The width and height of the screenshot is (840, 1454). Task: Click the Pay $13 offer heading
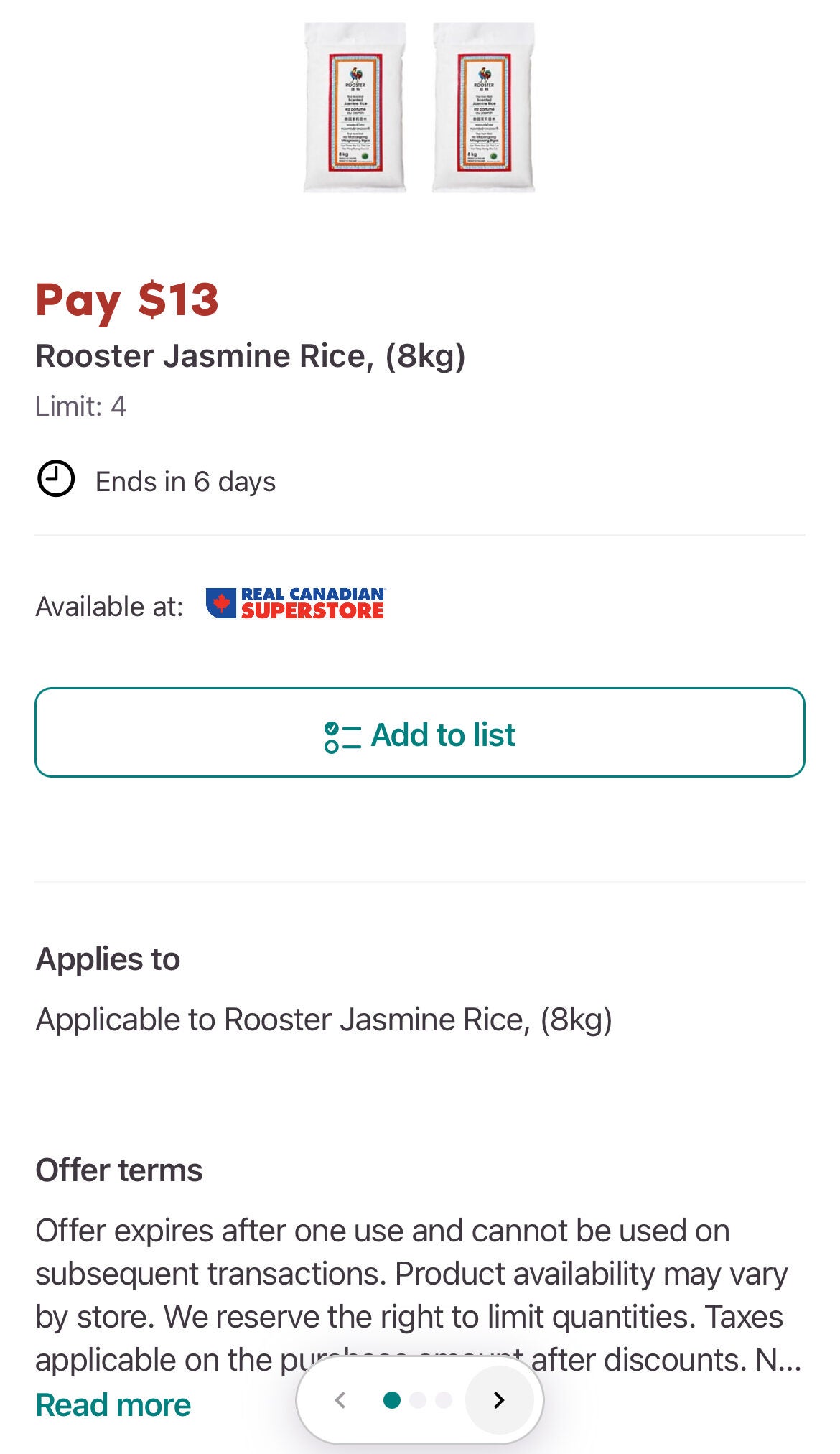(x=126, y=301)
